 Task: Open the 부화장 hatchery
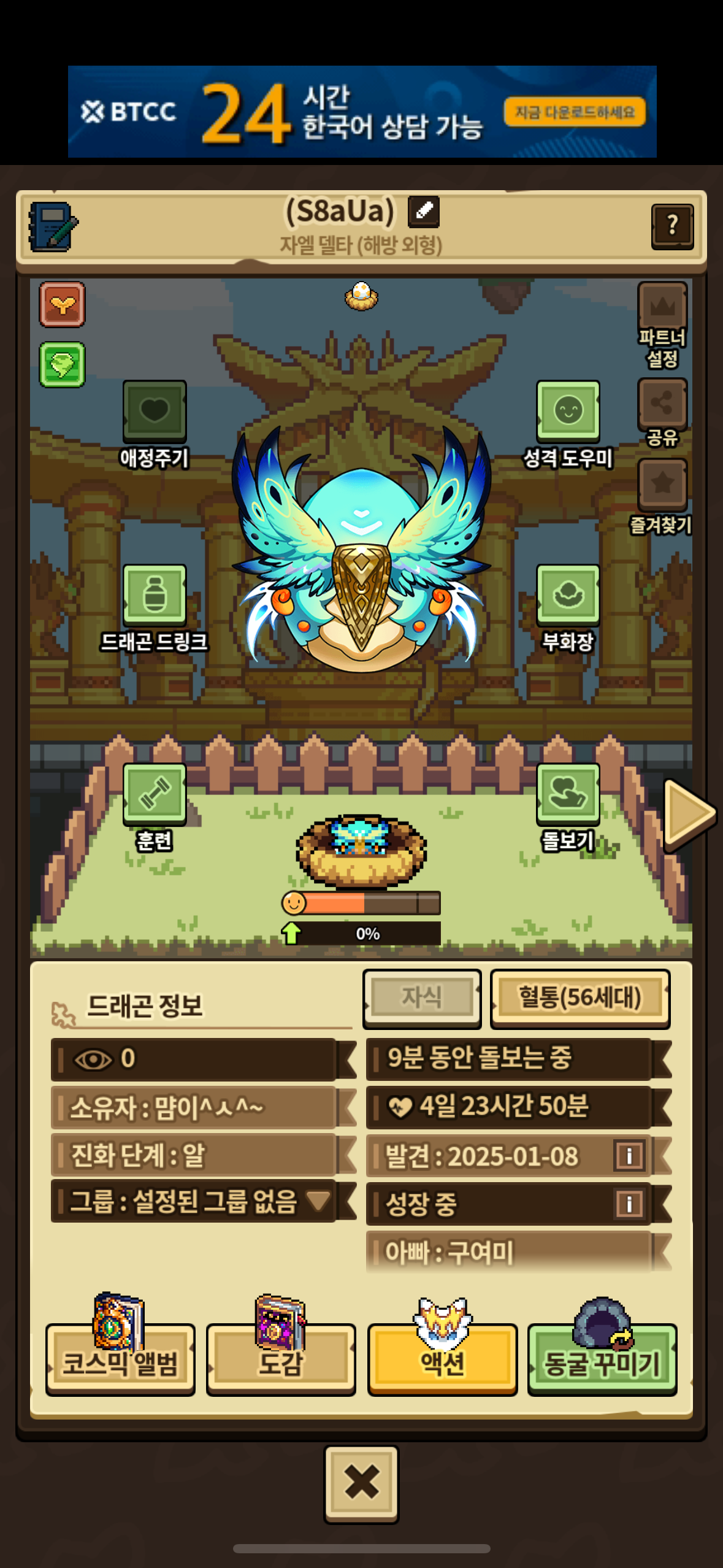567,595
